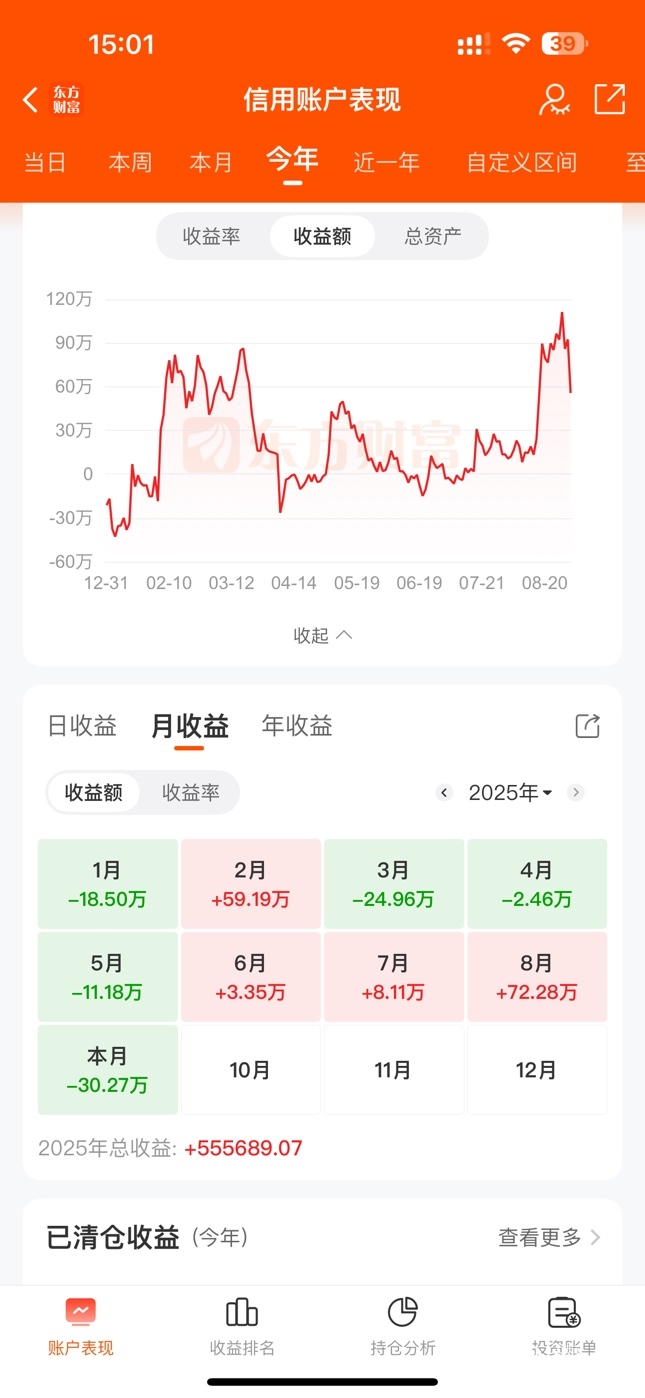Switch to the 当日 tab
The width and height of the screenshot is (645, 1398).
click(x=45, y=162)
